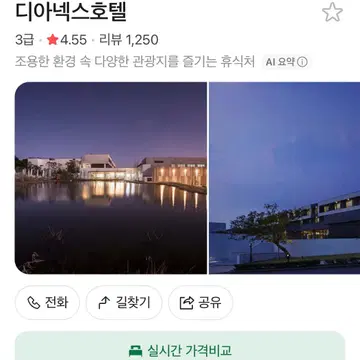This screenshot has width=360, height=360.
Task: Save 디아넥스호텔 with the star icon
Action: click(332, 12)
